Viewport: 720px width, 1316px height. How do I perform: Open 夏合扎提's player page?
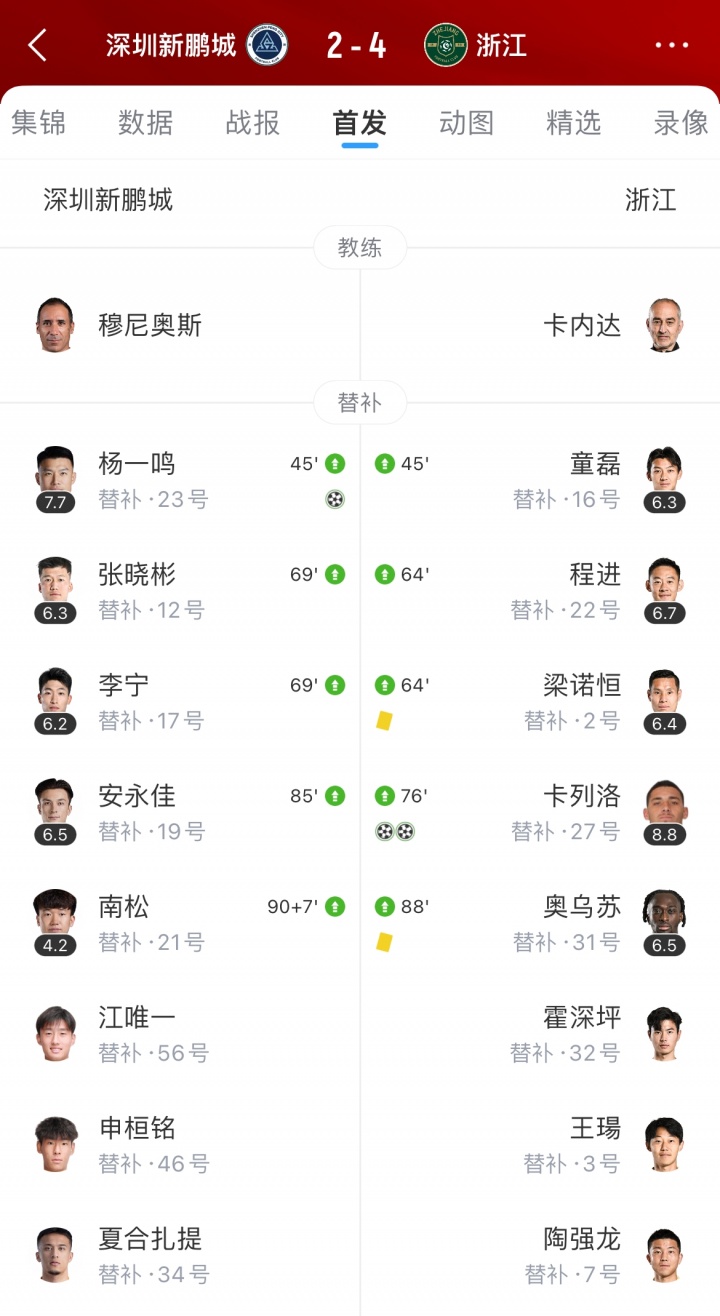click(x=150, y=1239)
